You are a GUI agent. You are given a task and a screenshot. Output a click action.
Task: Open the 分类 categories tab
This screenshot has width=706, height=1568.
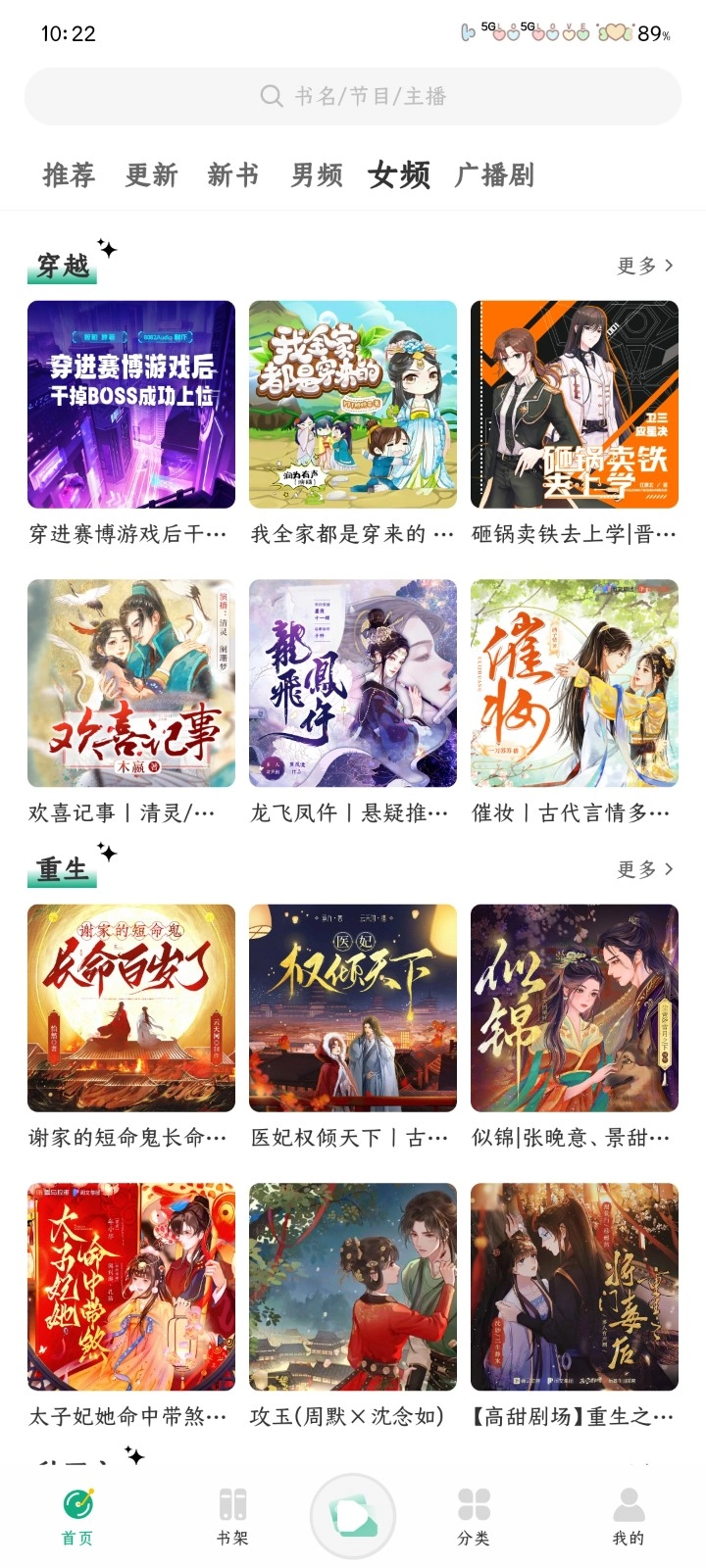(x=474, y=1515)
